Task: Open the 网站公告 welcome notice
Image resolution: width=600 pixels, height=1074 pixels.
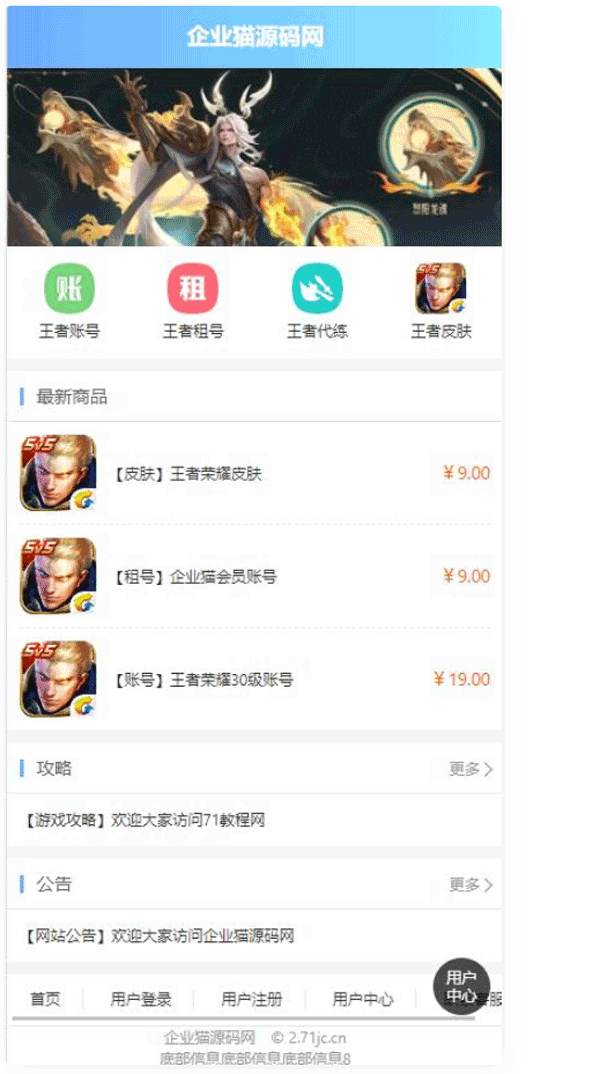Action: click(160, 936)
